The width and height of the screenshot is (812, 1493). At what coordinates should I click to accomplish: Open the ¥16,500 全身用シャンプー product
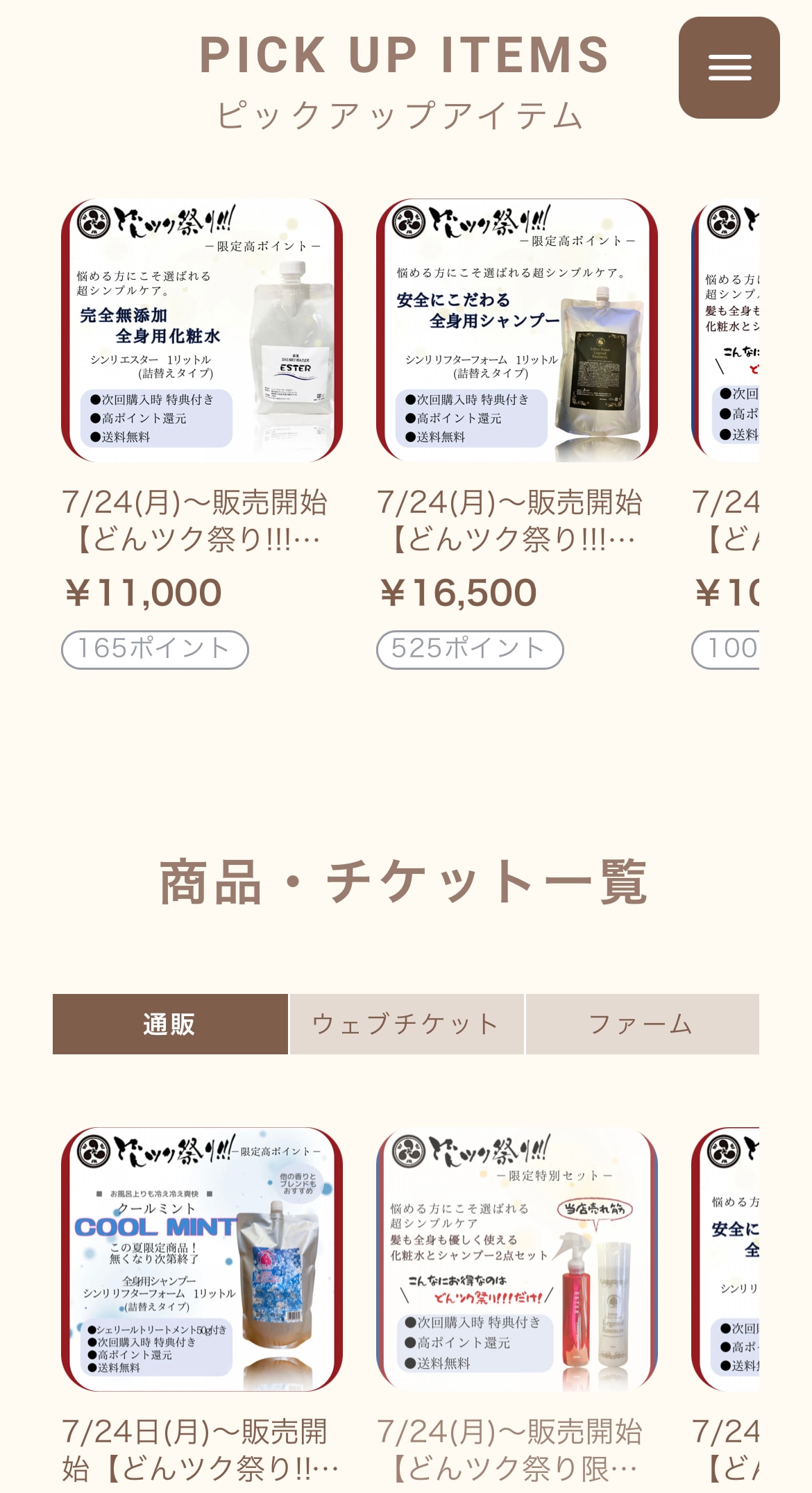point(516,331)
